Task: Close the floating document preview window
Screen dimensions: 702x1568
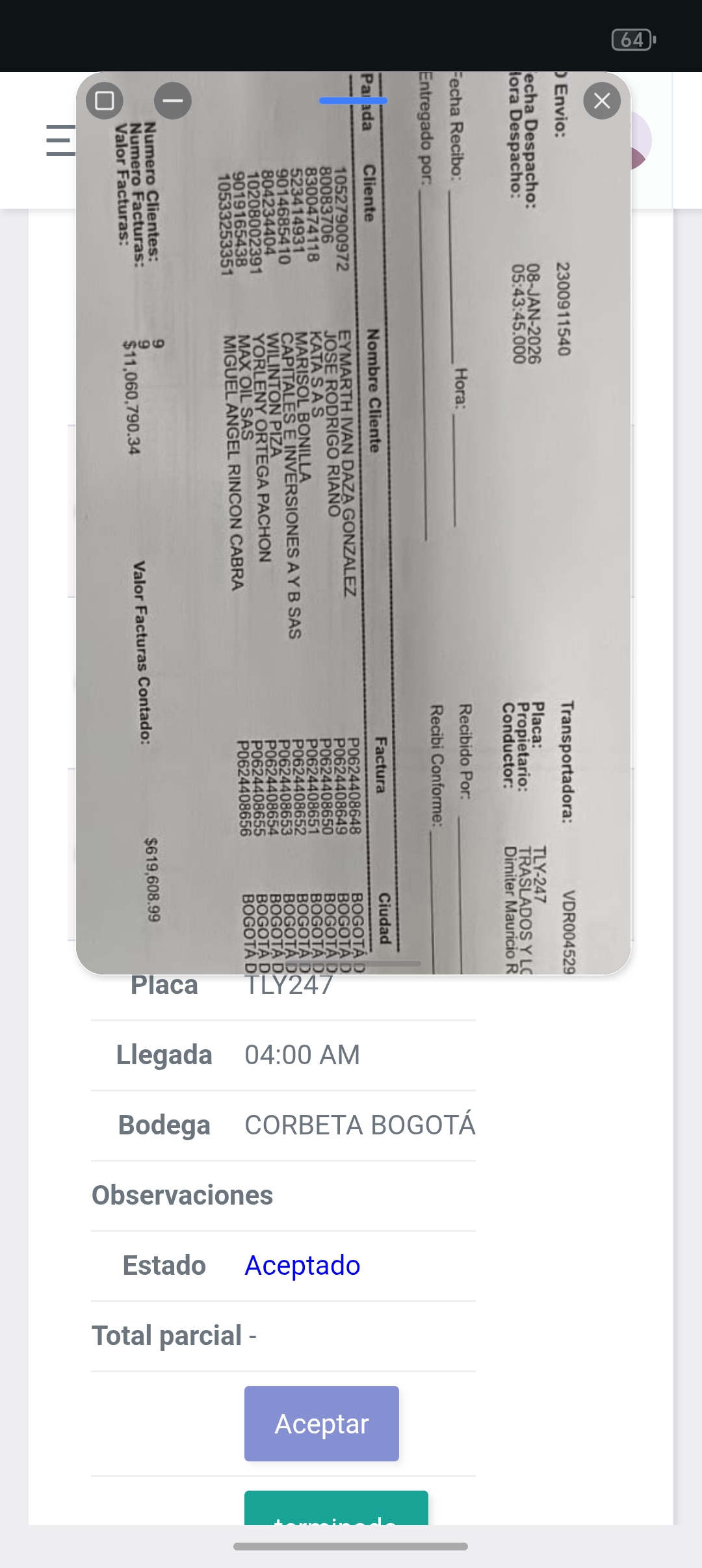Action: pyautogui.click(x=602, y=101)
